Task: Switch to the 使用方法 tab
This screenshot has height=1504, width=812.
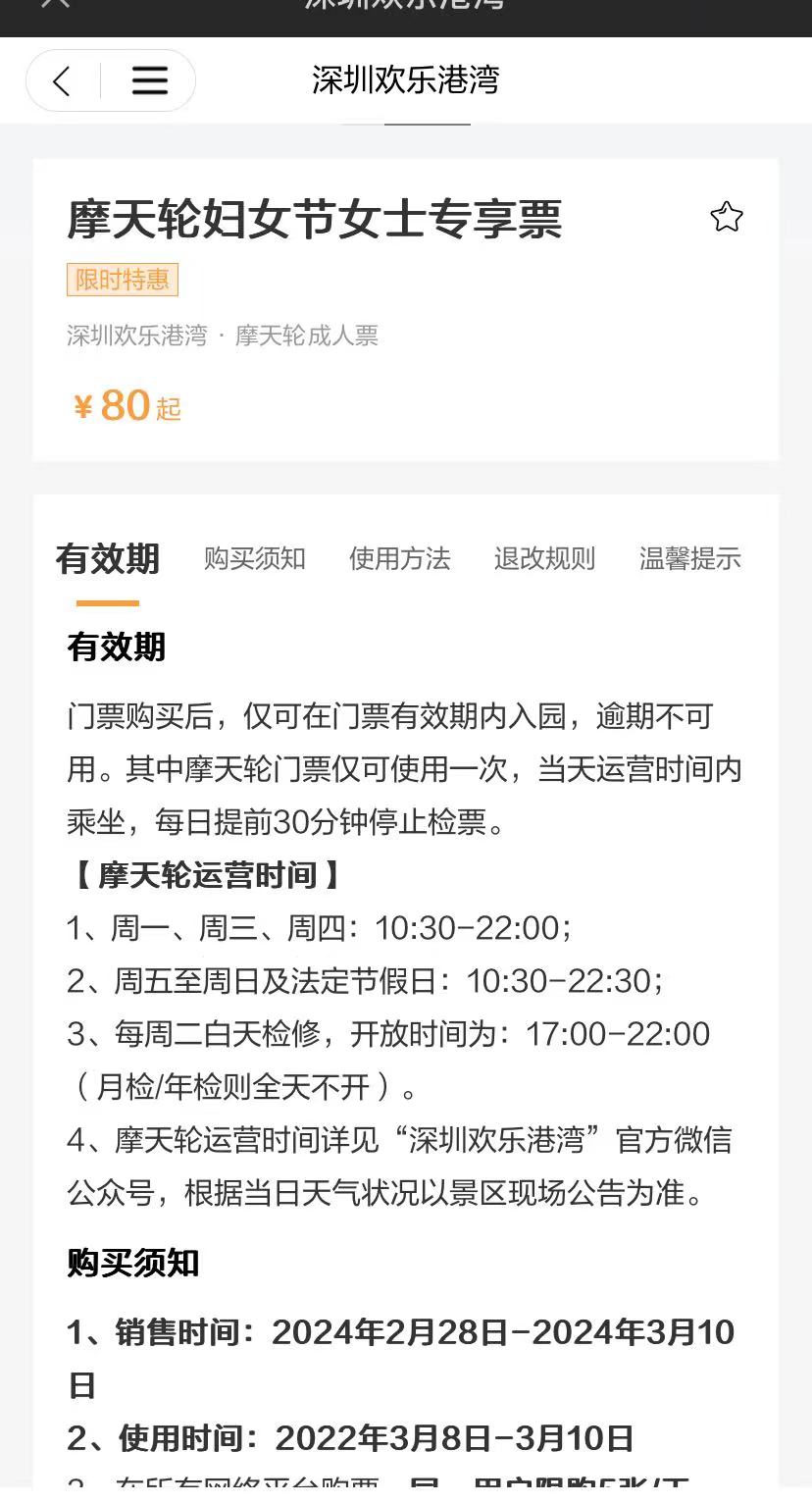Action: 400,559
